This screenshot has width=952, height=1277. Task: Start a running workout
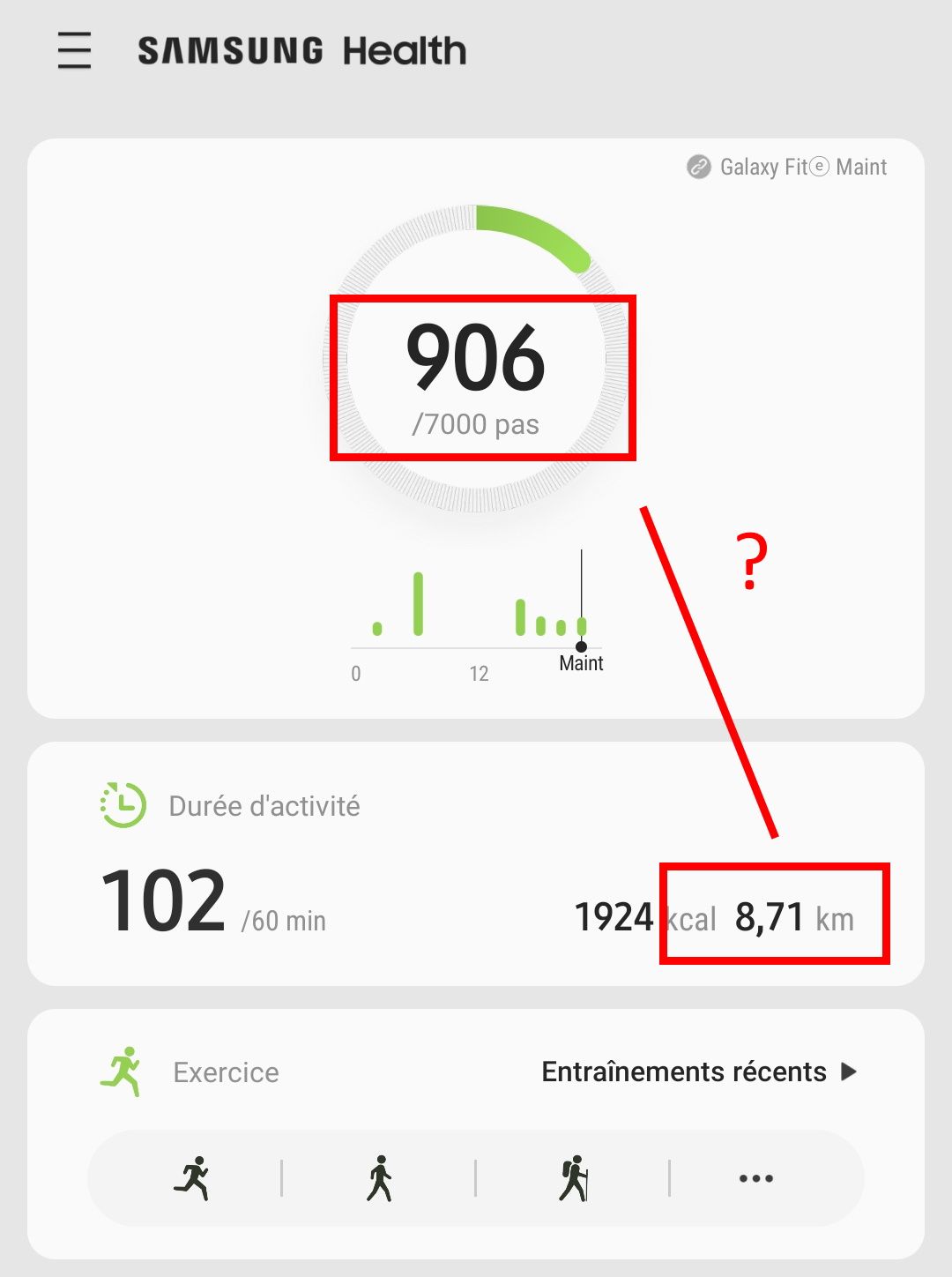pos(192,1178)
